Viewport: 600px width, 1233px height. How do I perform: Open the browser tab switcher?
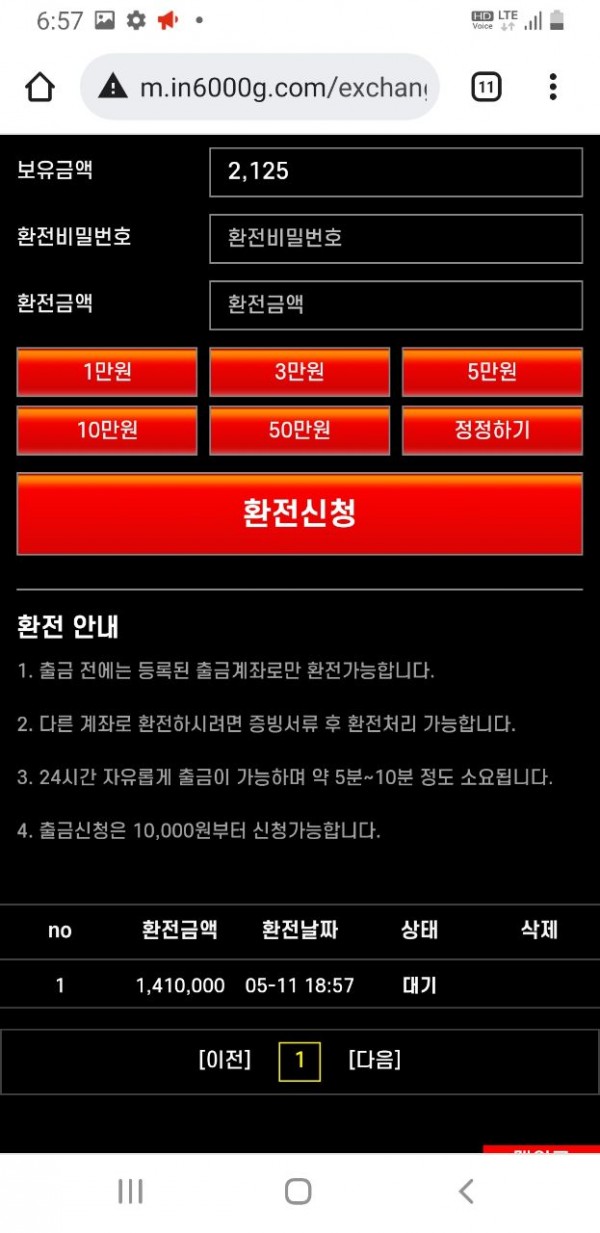coord(485,87)
